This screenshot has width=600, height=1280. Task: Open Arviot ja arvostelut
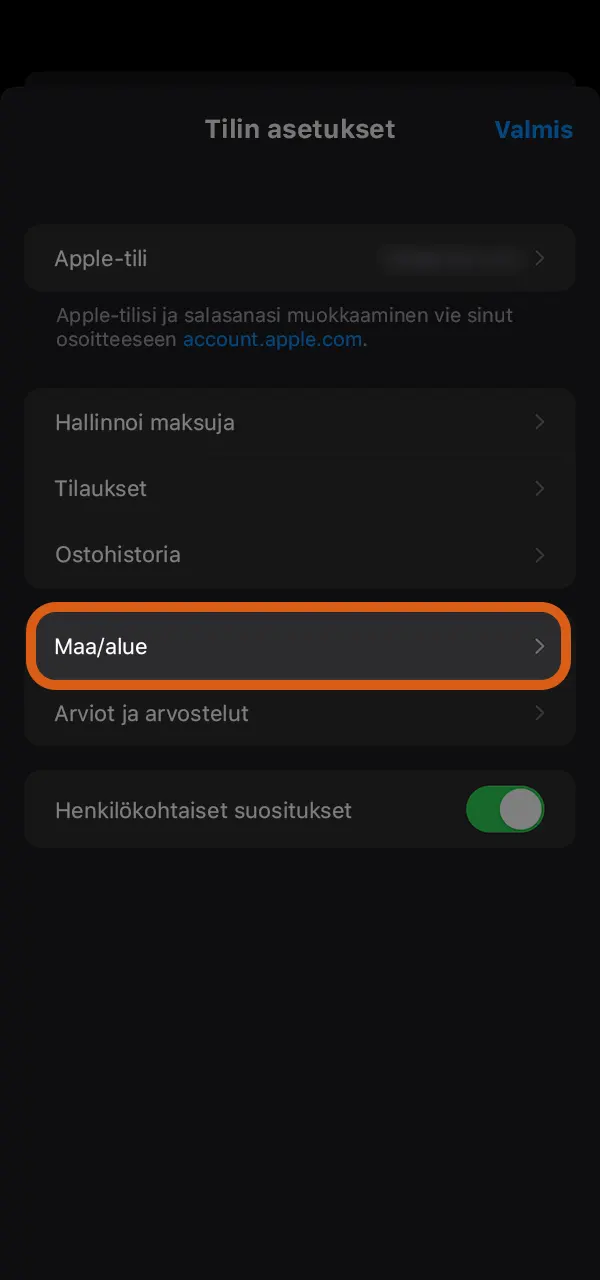point(300,714)
